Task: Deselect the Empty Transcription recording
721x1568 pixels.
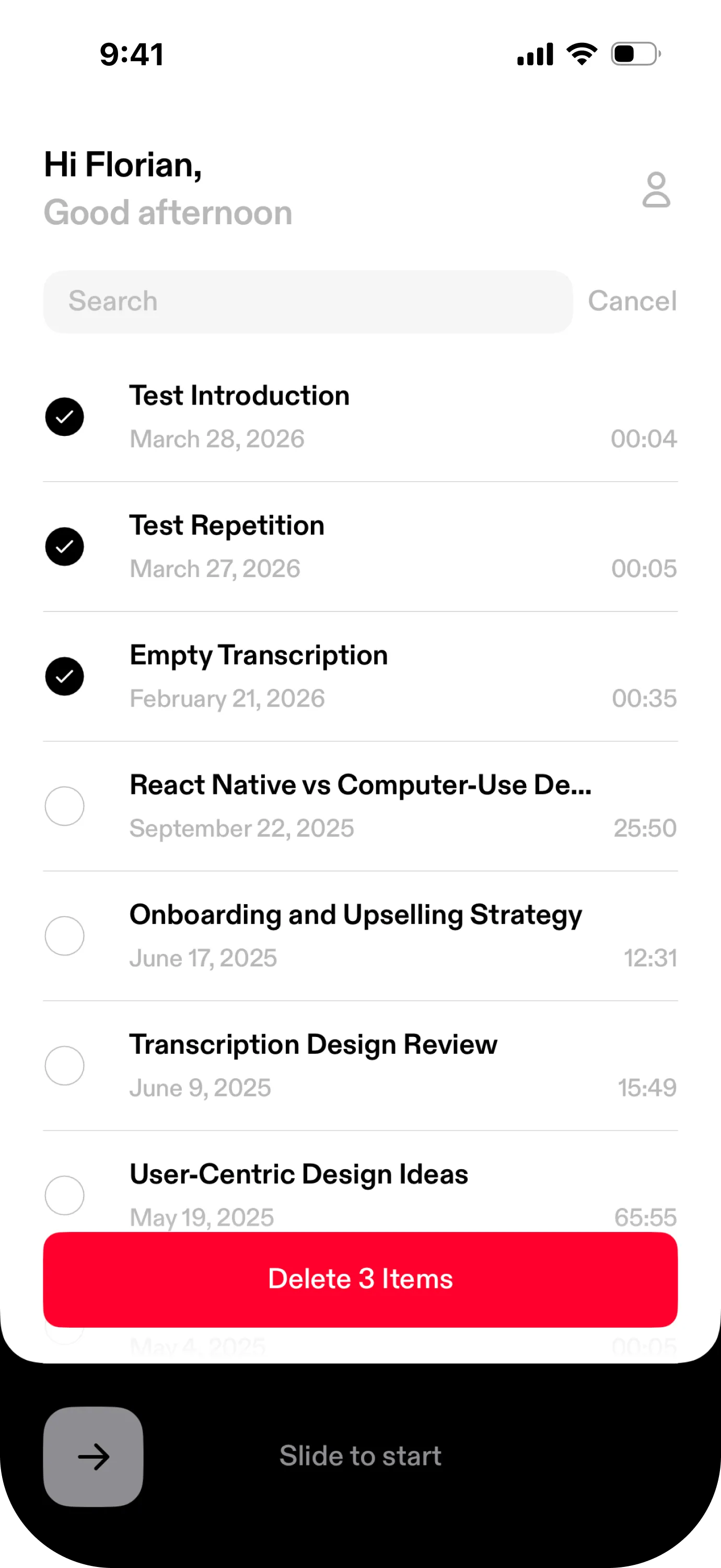Action: point(64,676)
